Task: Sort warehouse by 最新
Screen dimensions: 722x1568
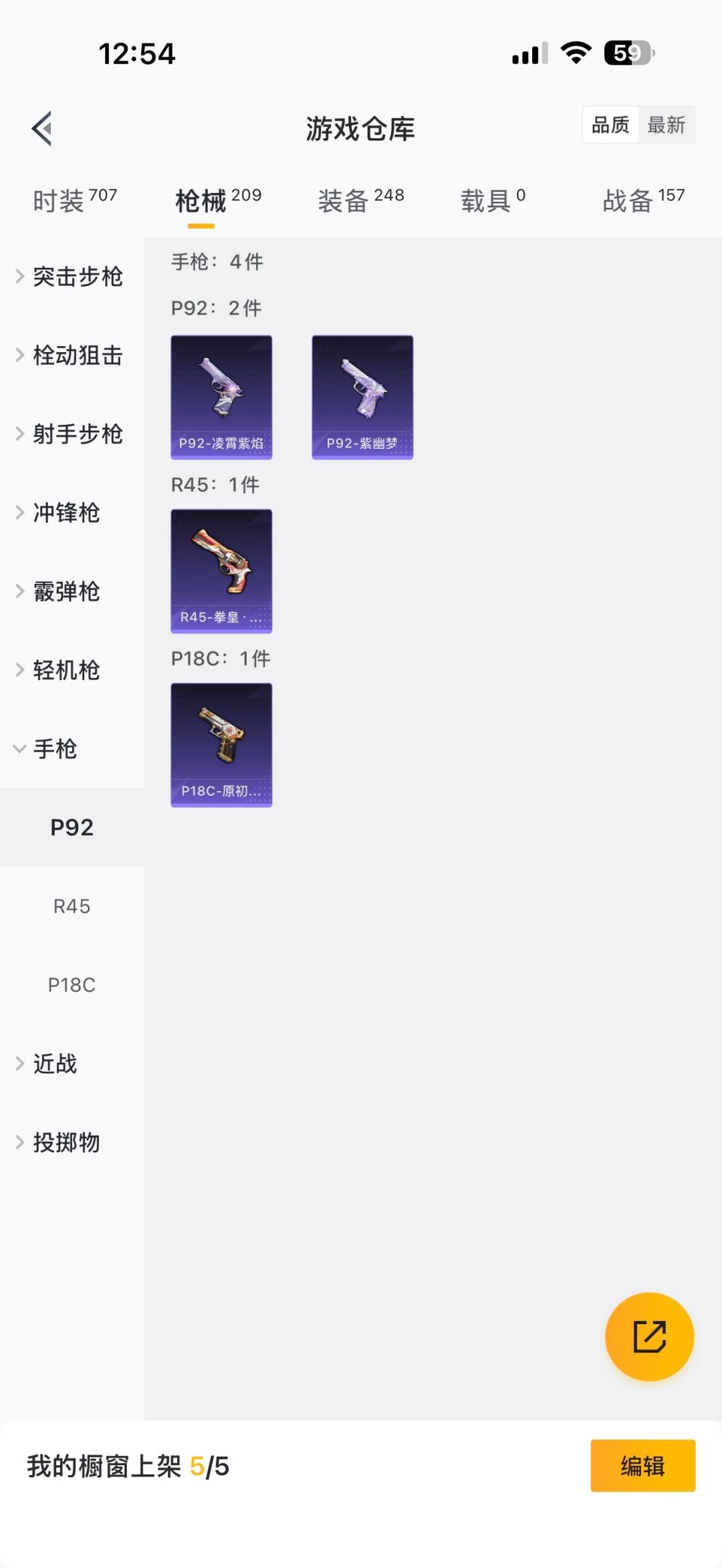Action: coord(666,125)
